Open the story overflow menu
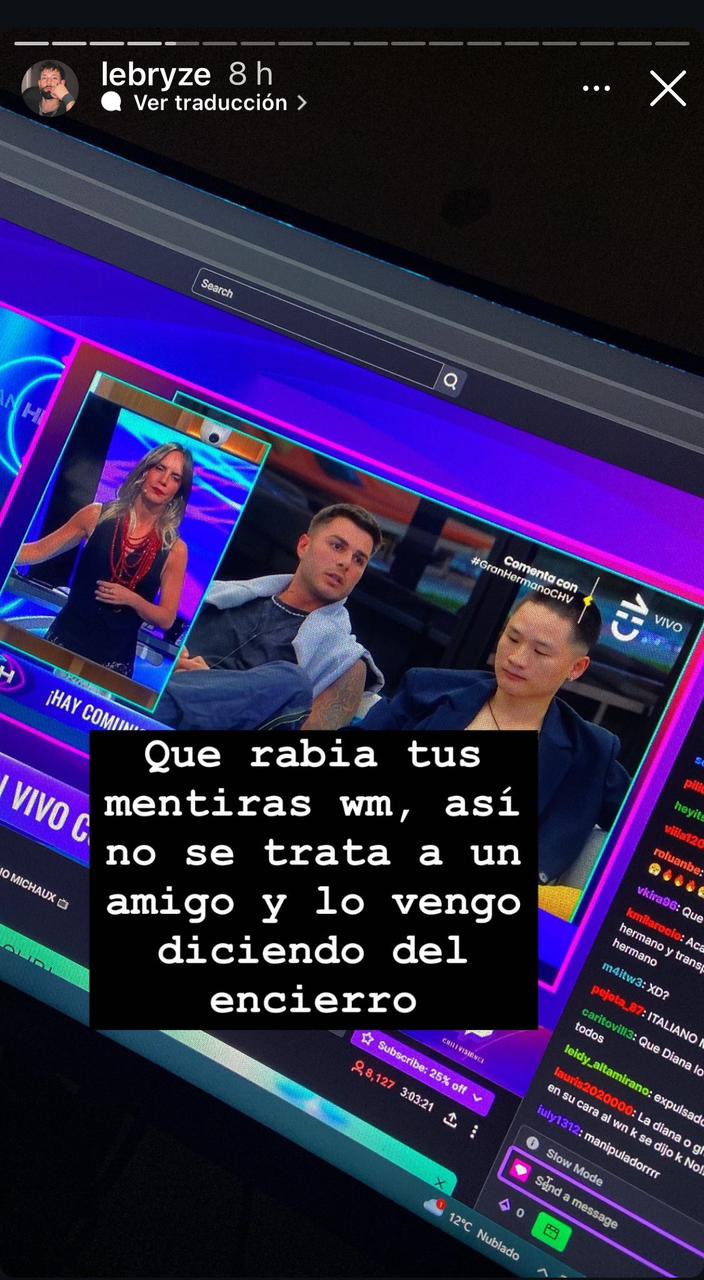 pyautogui.click(x=596, y=89)
